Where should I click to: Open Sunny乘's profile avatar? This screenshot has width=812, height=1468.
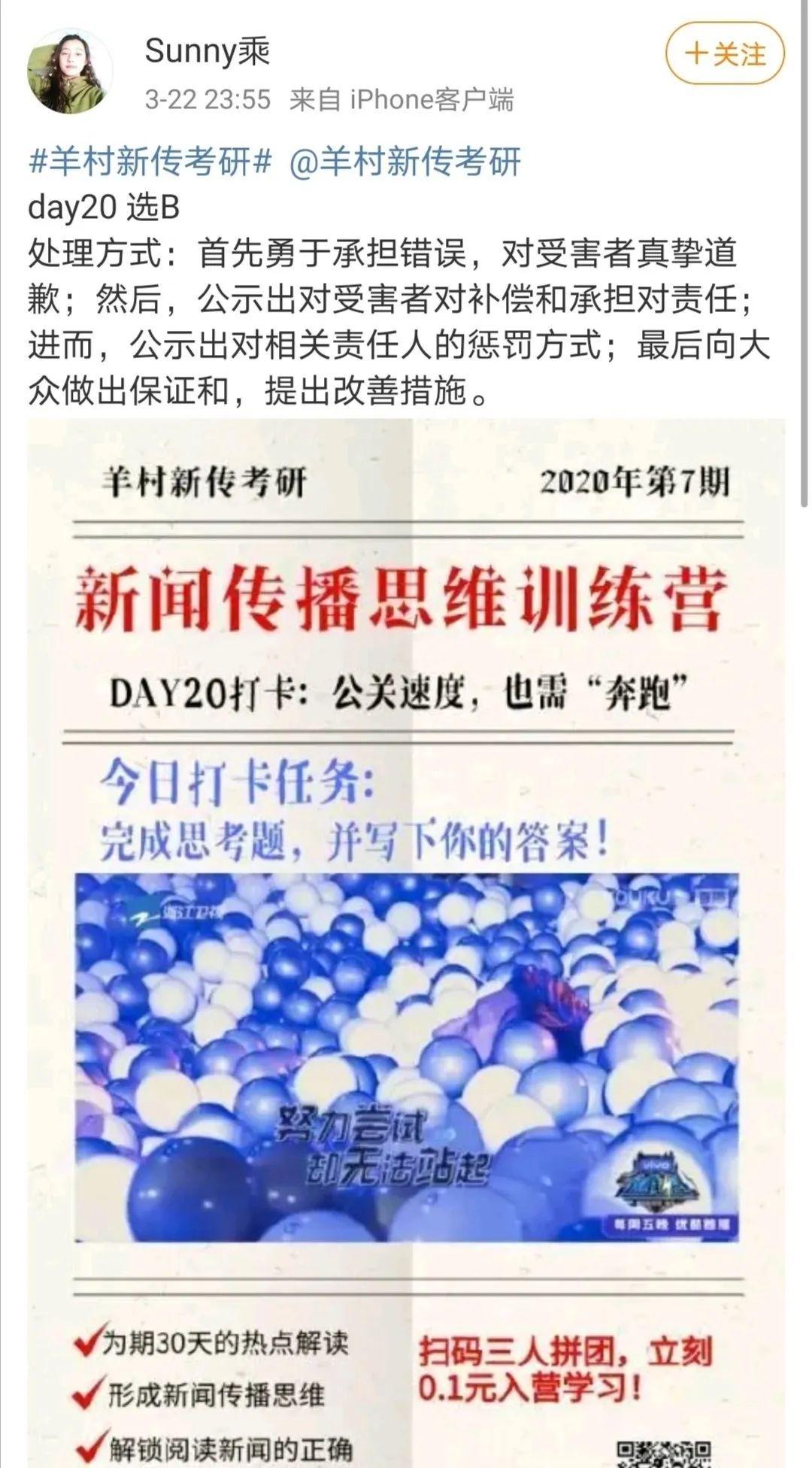70,71
